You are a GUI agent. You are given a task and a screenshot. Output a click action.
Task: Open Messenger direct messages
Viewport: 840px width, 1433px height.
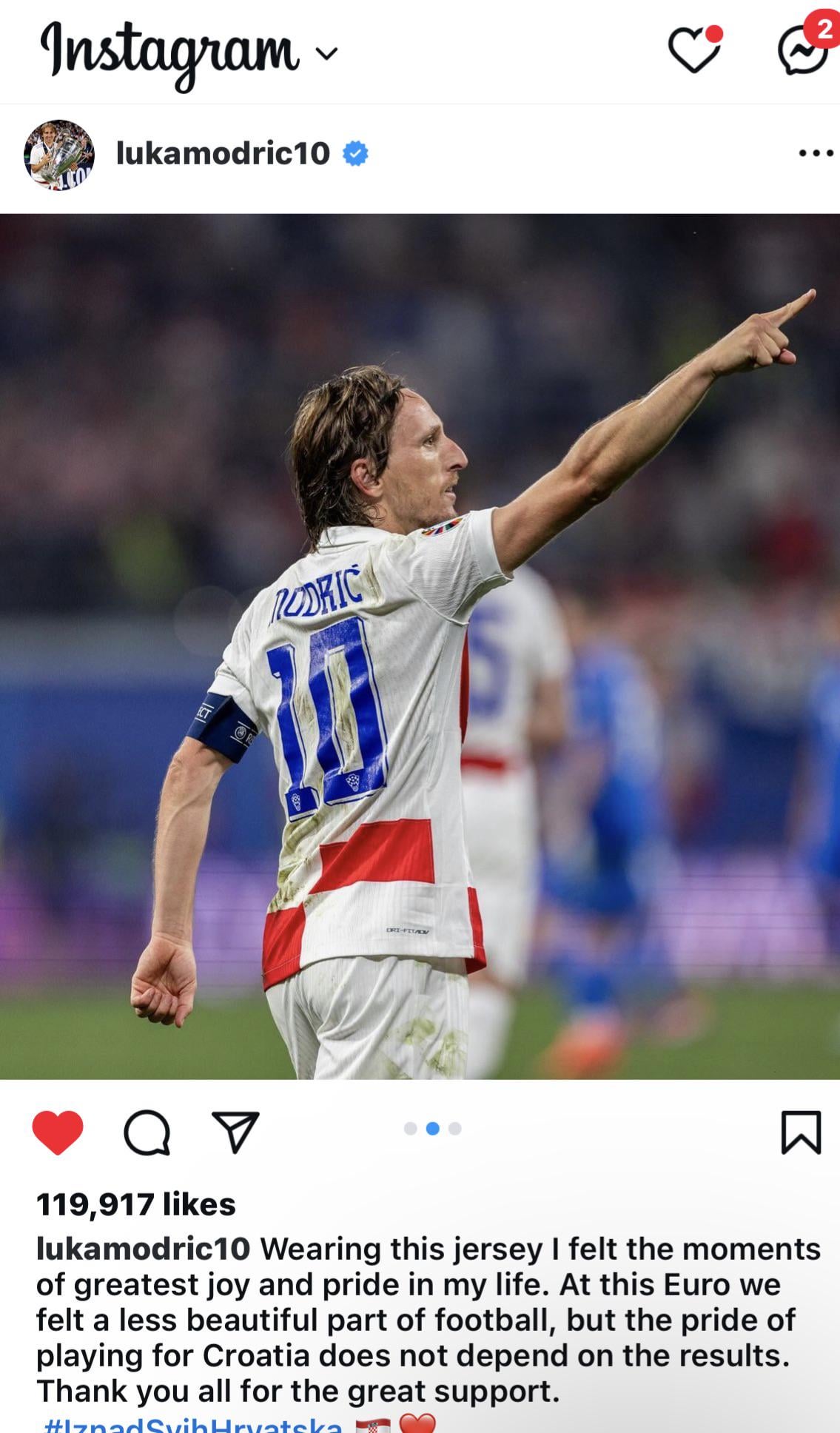802,50
